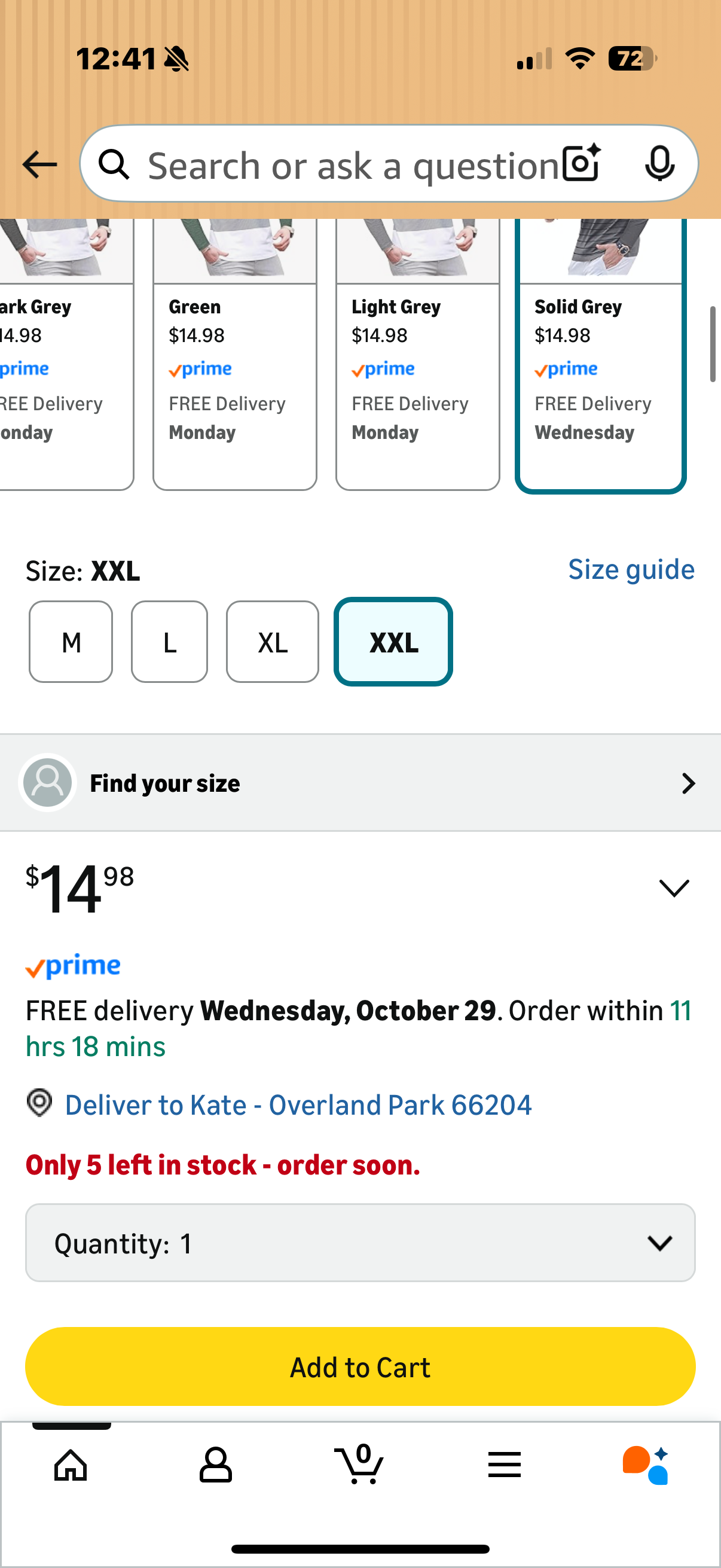Add the item to cart
The height and width of the screenshot is (1568, 721).
(360, 1366)
